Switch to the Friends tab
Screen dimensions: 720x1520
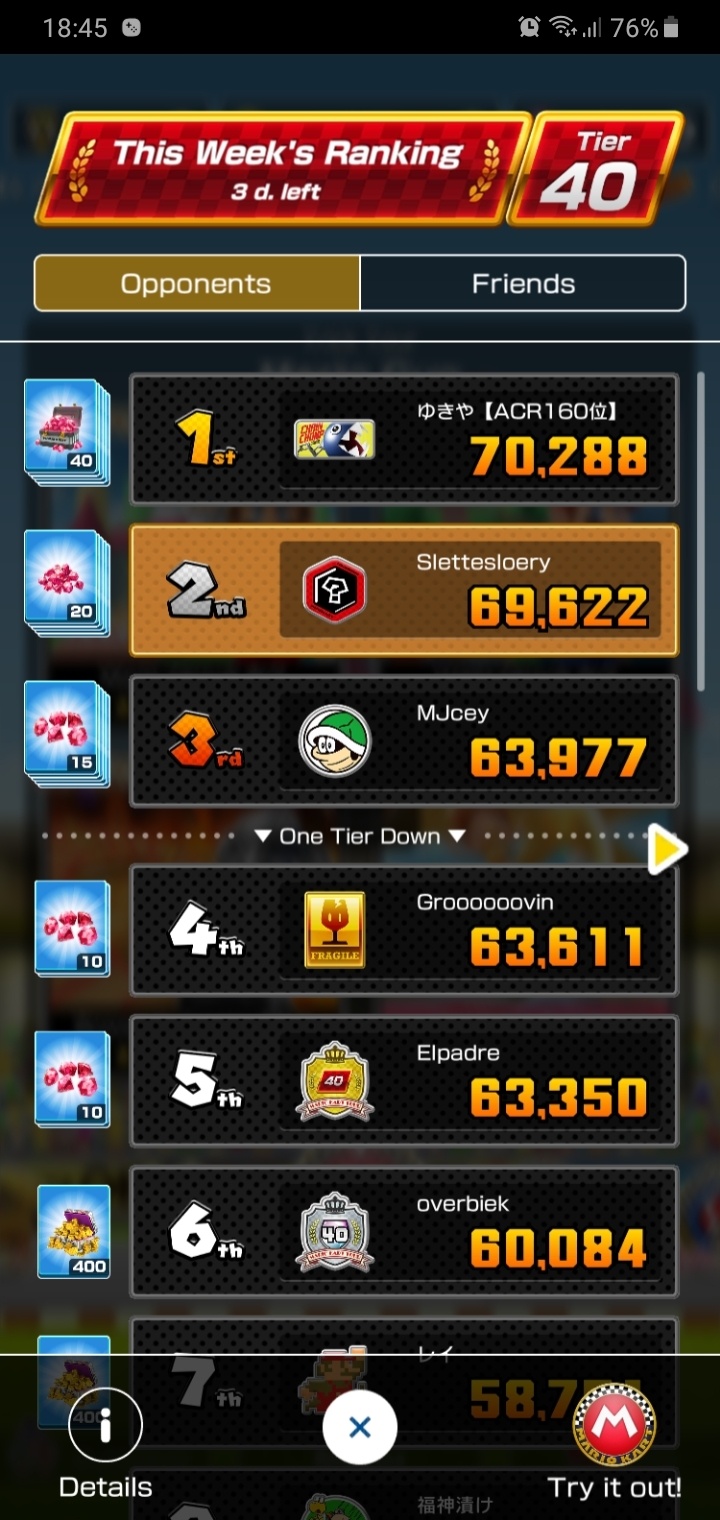523,283
